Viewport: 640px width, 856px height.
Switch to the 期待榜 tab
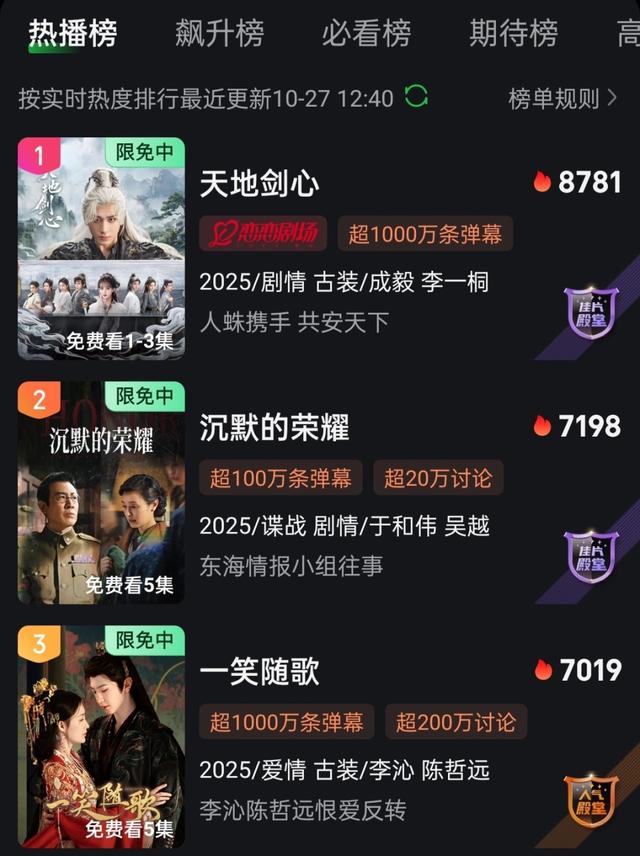[513, 33]
